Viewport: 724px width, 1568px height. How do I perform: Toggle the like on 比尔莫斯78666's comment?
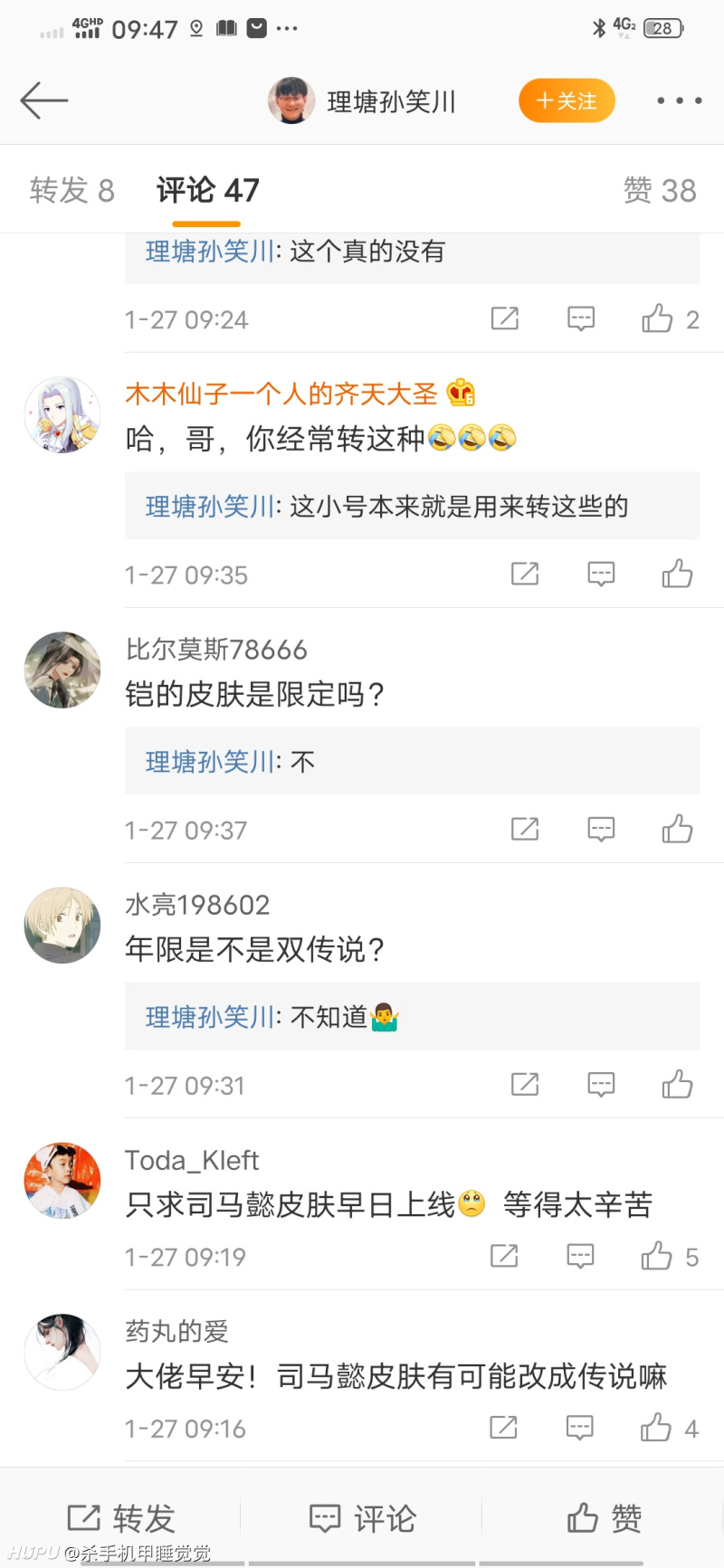tap(677, 829)
